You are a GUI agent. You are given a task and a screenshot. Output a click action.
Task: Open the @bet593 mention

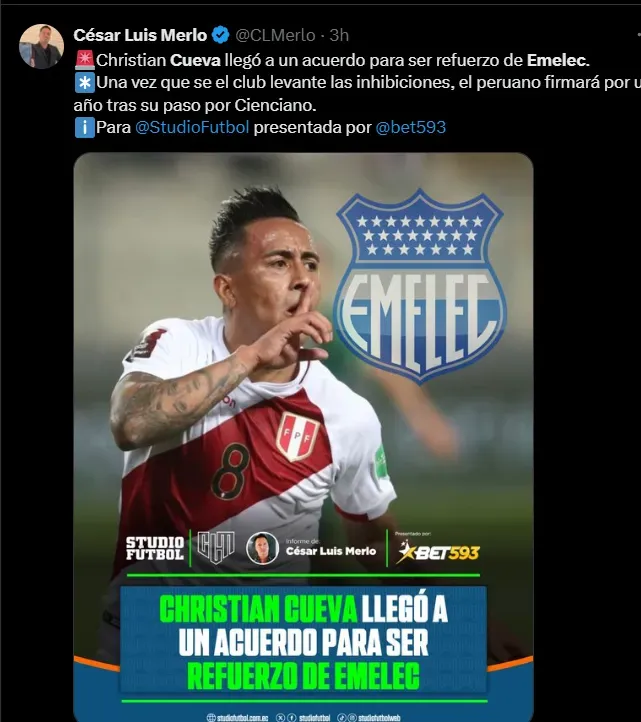[410, 127]
